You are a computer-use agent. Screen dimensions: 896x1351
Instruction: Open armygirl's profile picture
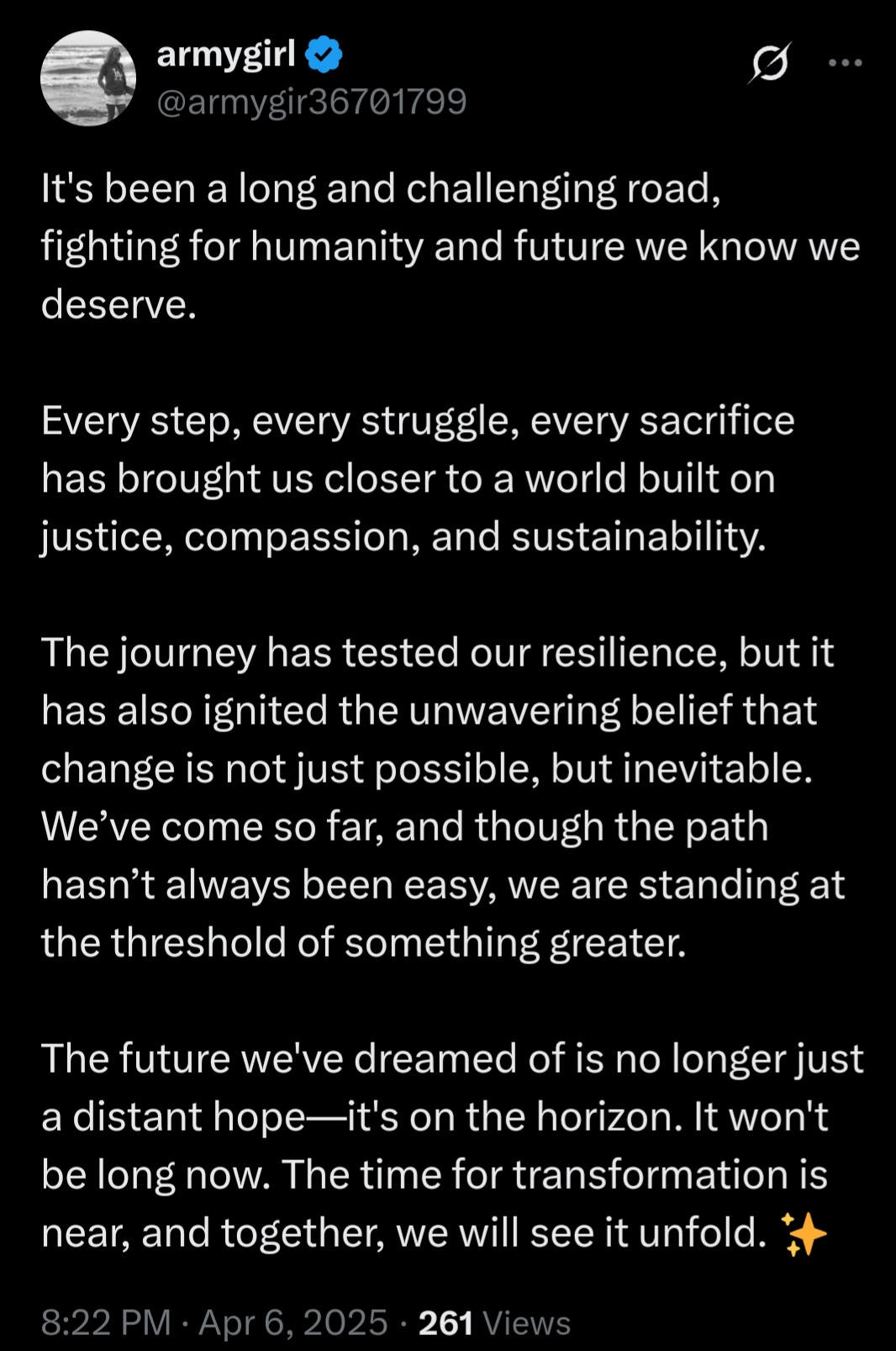(x=87, y=79)
